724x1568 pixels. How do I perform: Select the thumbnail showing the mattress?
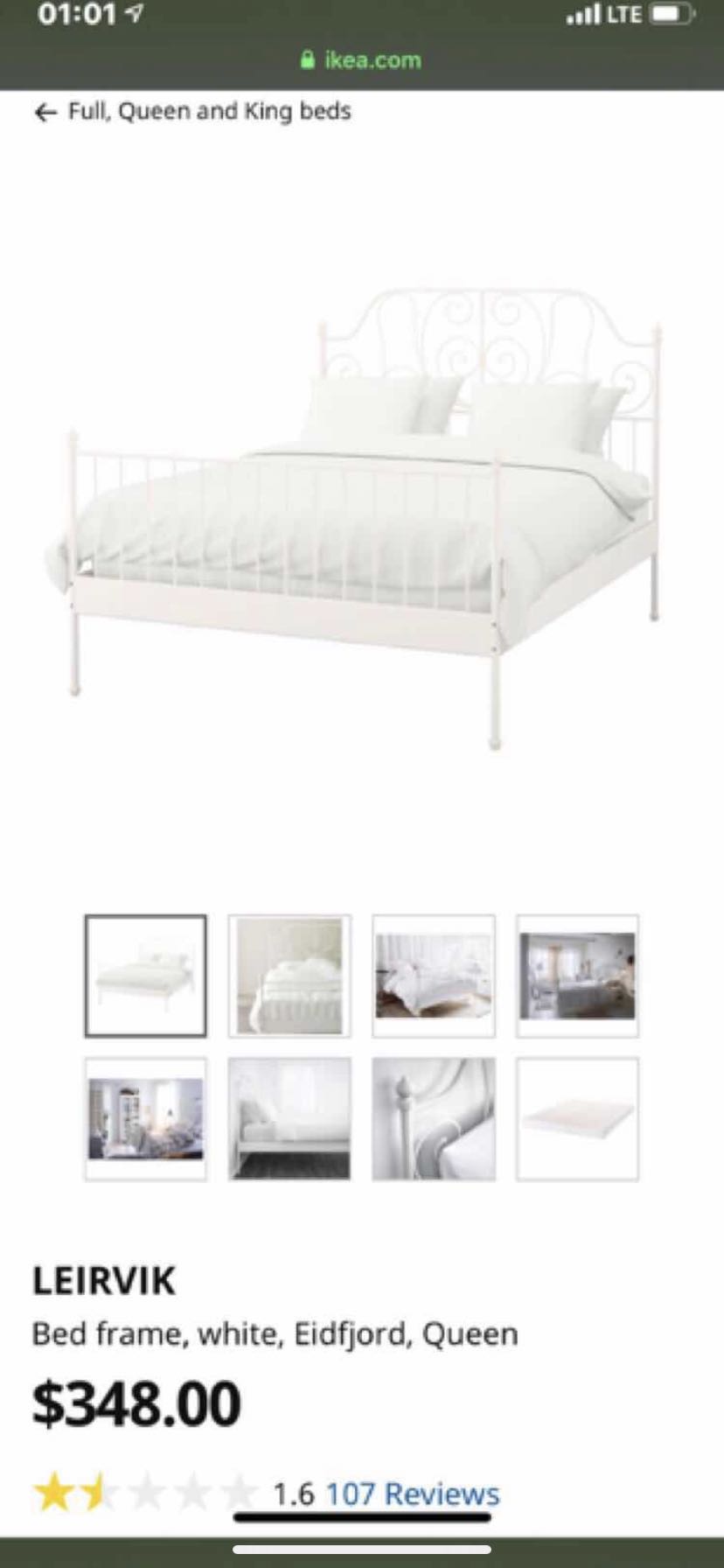577,1119
